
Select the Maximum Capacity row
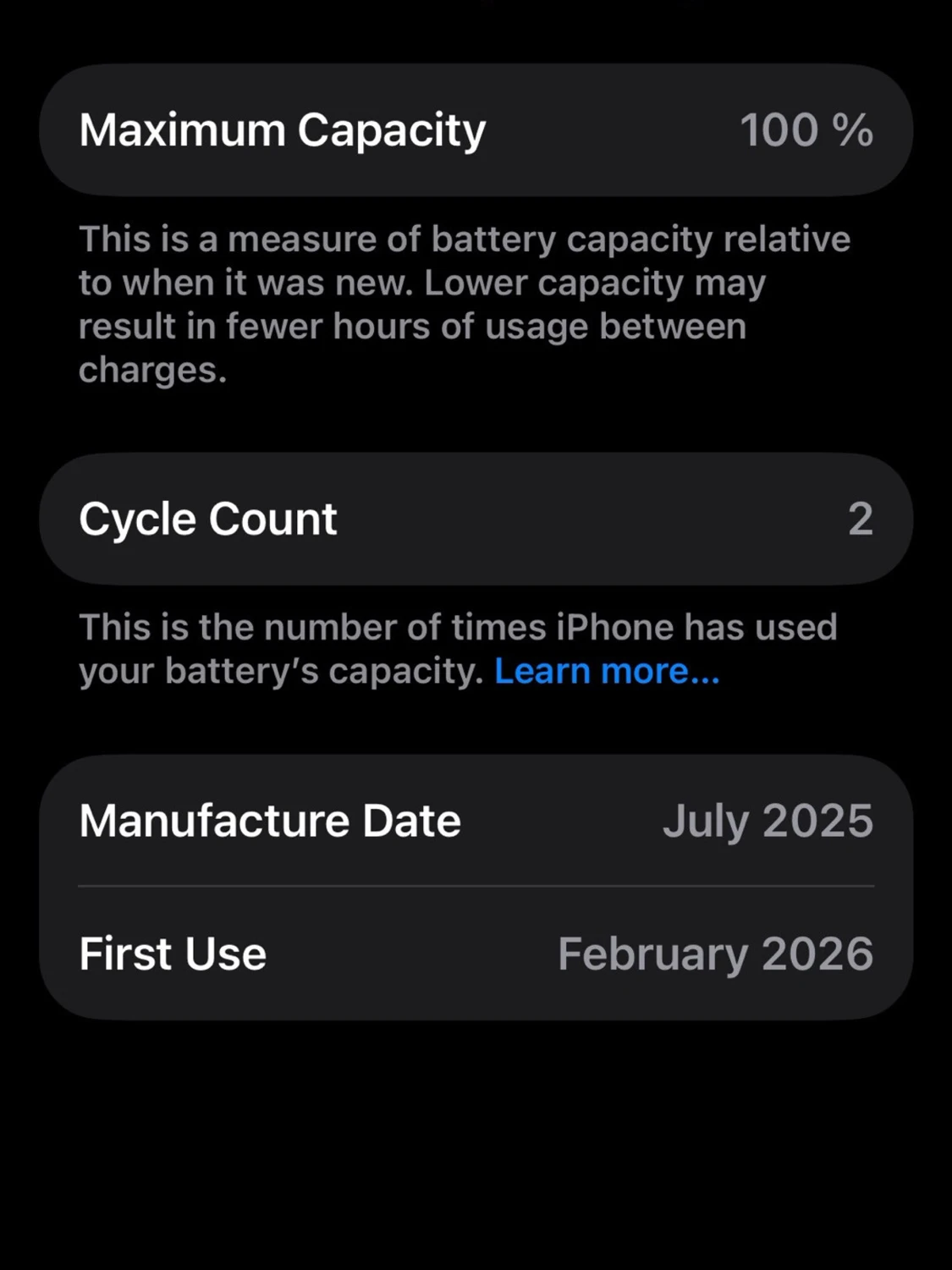[x=476, y=130]
